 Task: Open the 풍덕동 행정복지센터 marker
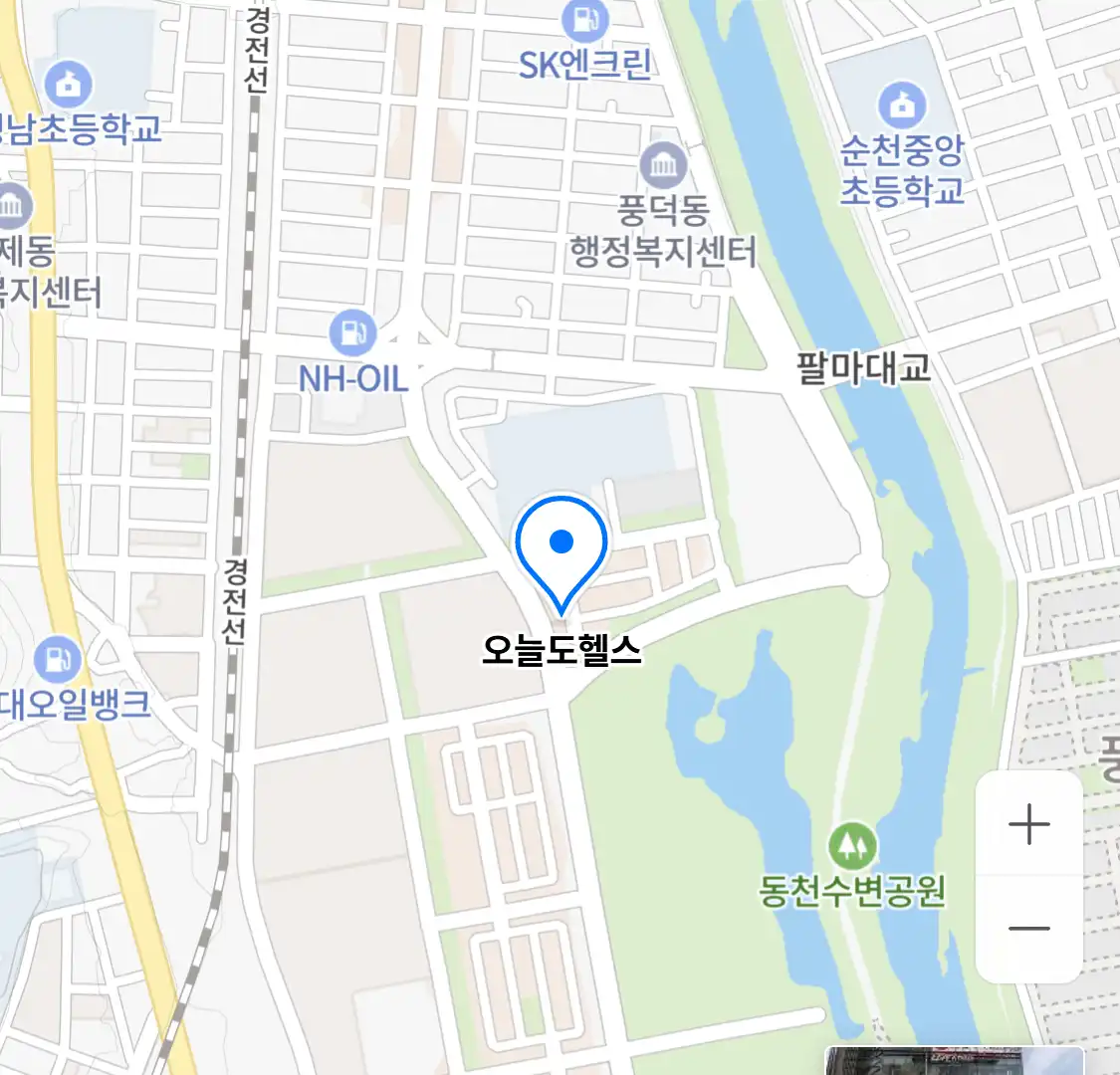(x=663, y=165)
